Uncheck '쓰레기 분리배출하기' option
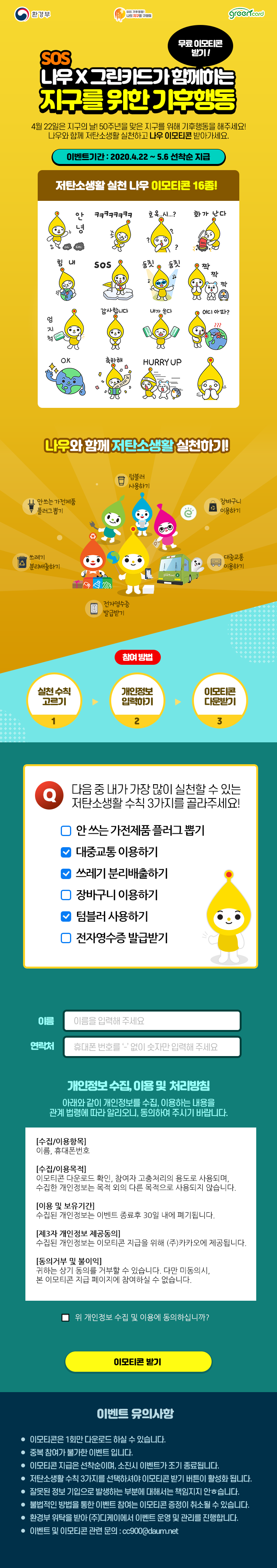The height and width of the screenshot is (1568, 277). pyautogui.click(x=66, y=873)
